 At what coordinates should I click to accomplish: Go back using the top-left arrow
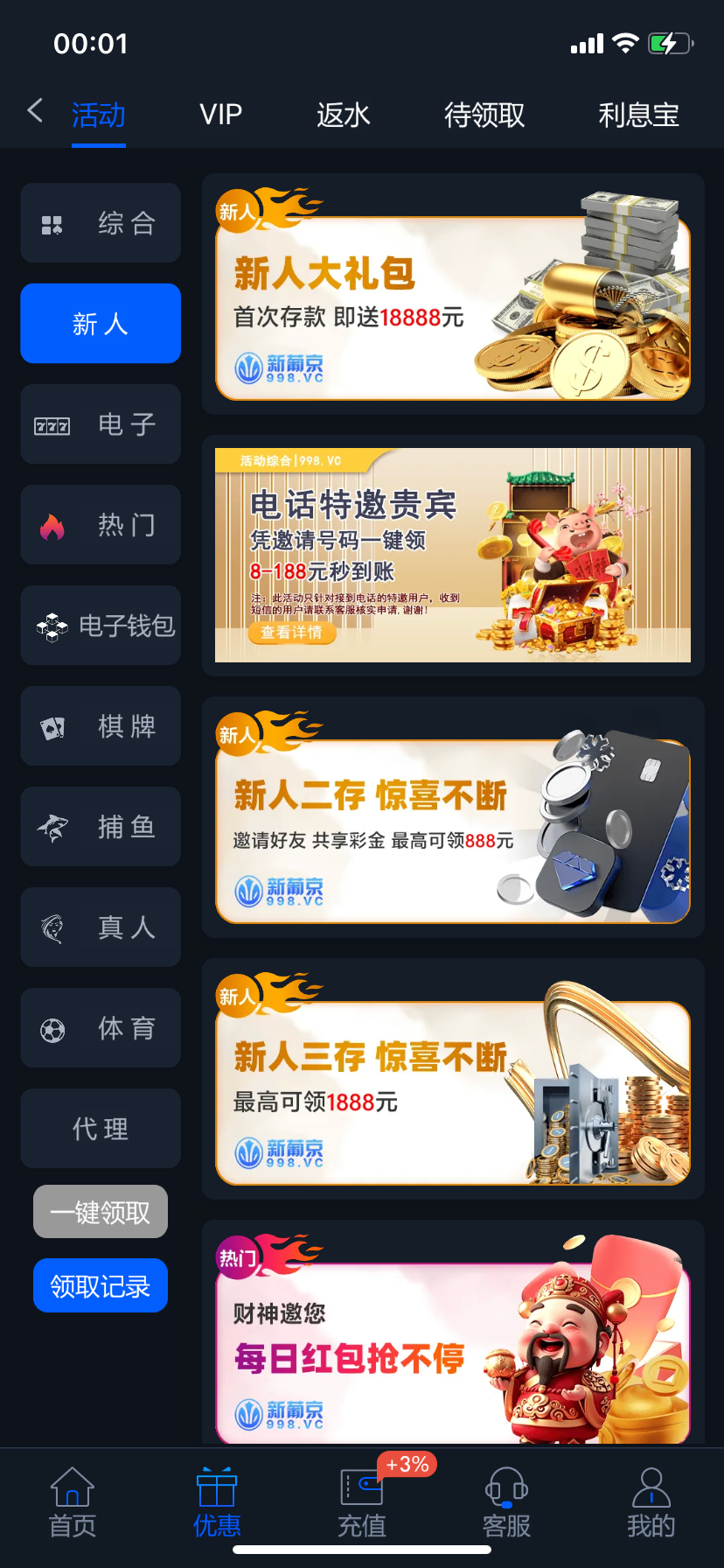[x=35, y=111]
